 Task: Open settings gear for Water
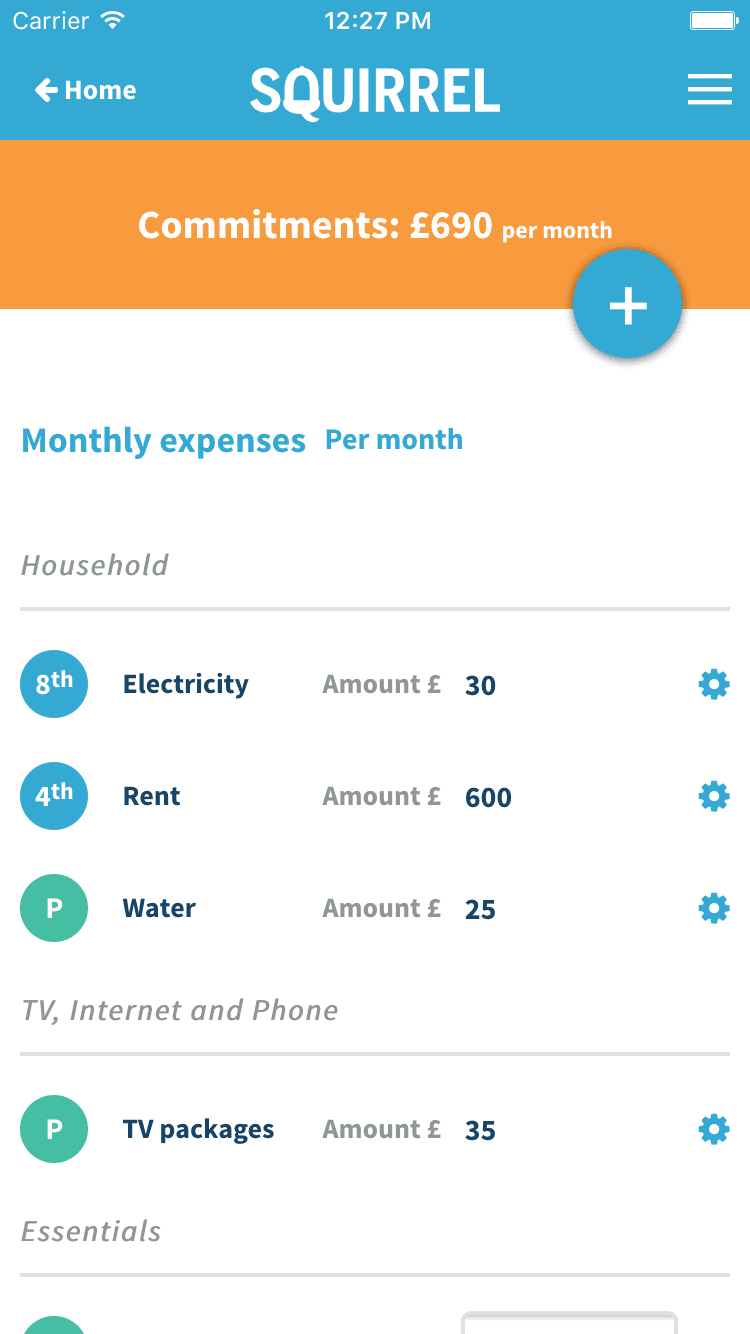[713, 909]
